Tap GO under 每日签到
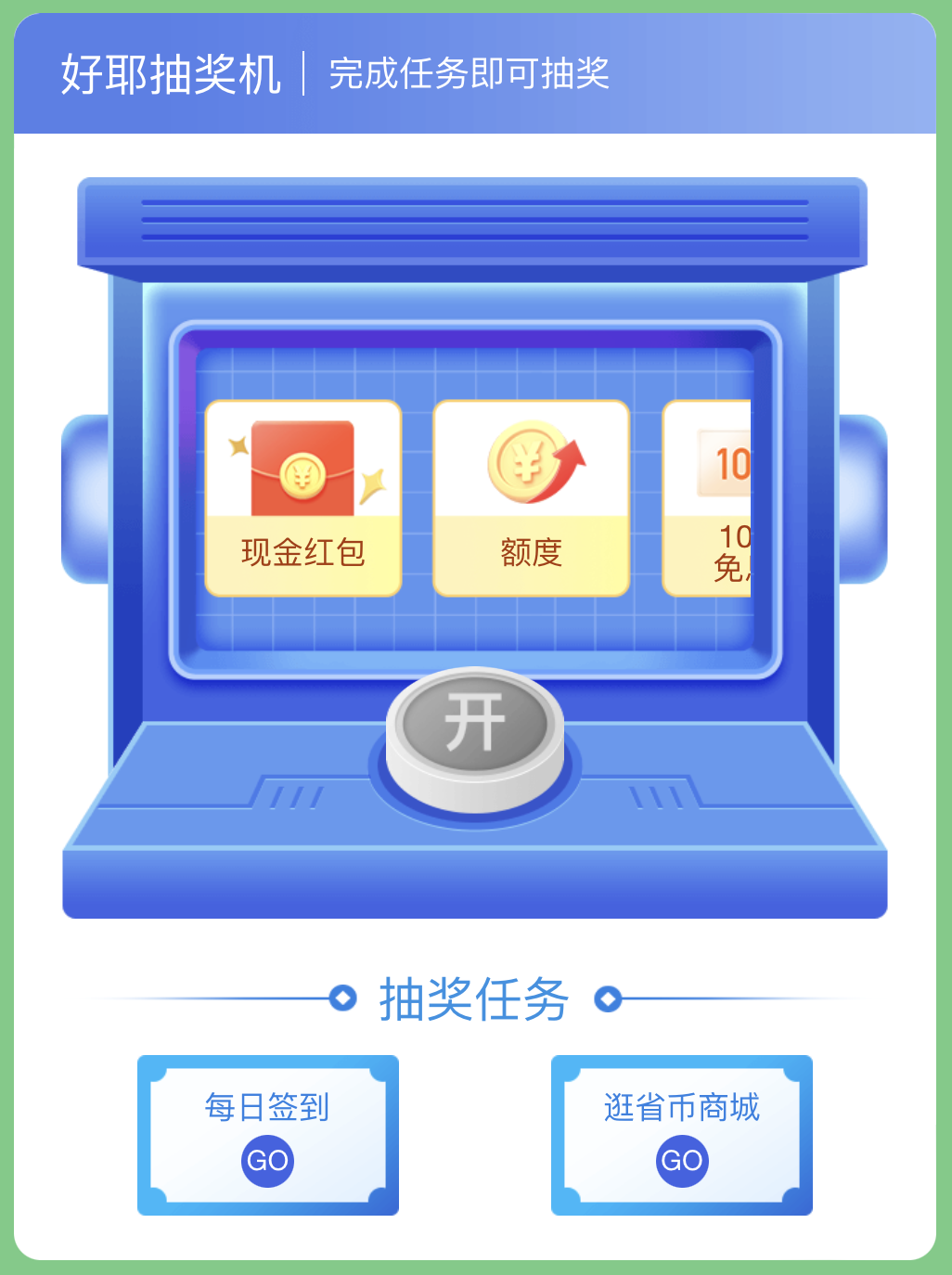This screenshot has width=952, height=1275. coord(267,1160)
